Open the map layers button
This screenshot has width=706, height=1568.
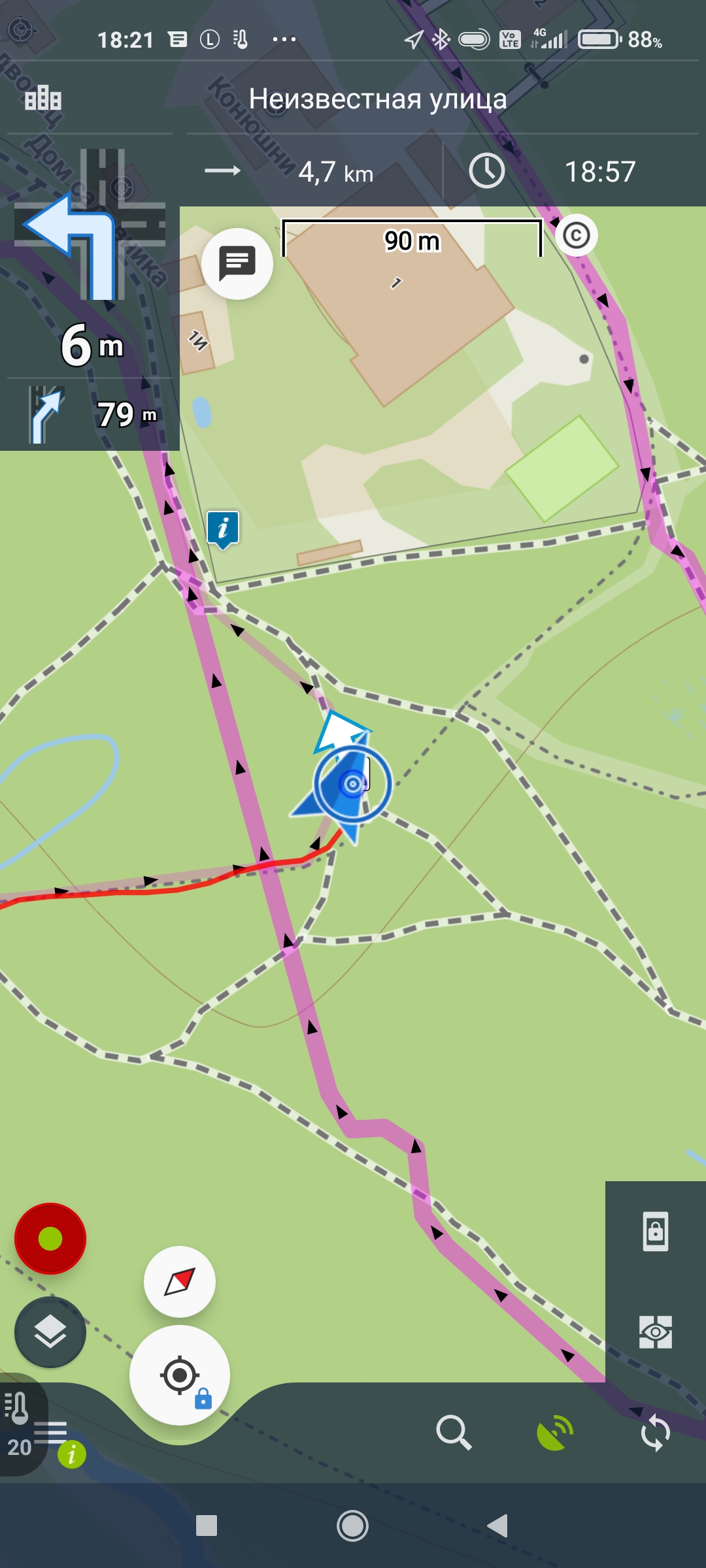[x=50, y=1332]
